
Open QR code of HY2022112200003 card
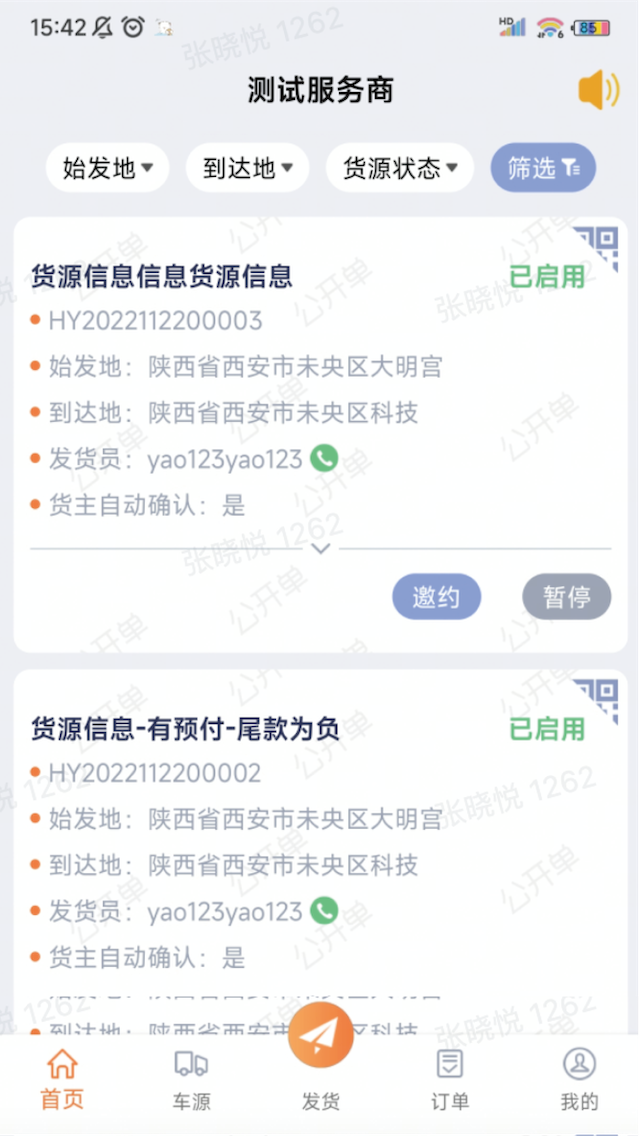[599, 246]
